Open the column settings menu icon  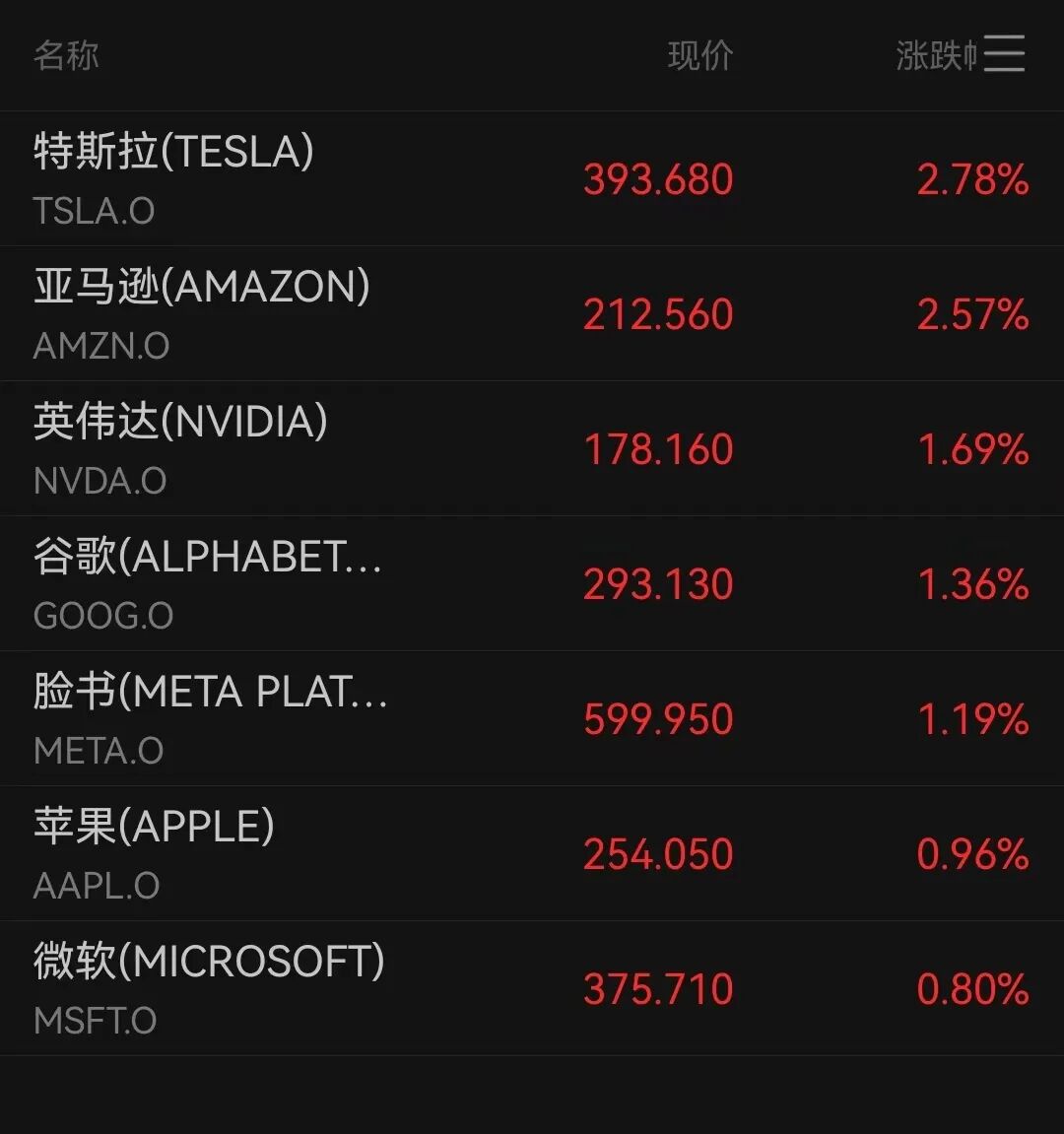pos(1004,53)
